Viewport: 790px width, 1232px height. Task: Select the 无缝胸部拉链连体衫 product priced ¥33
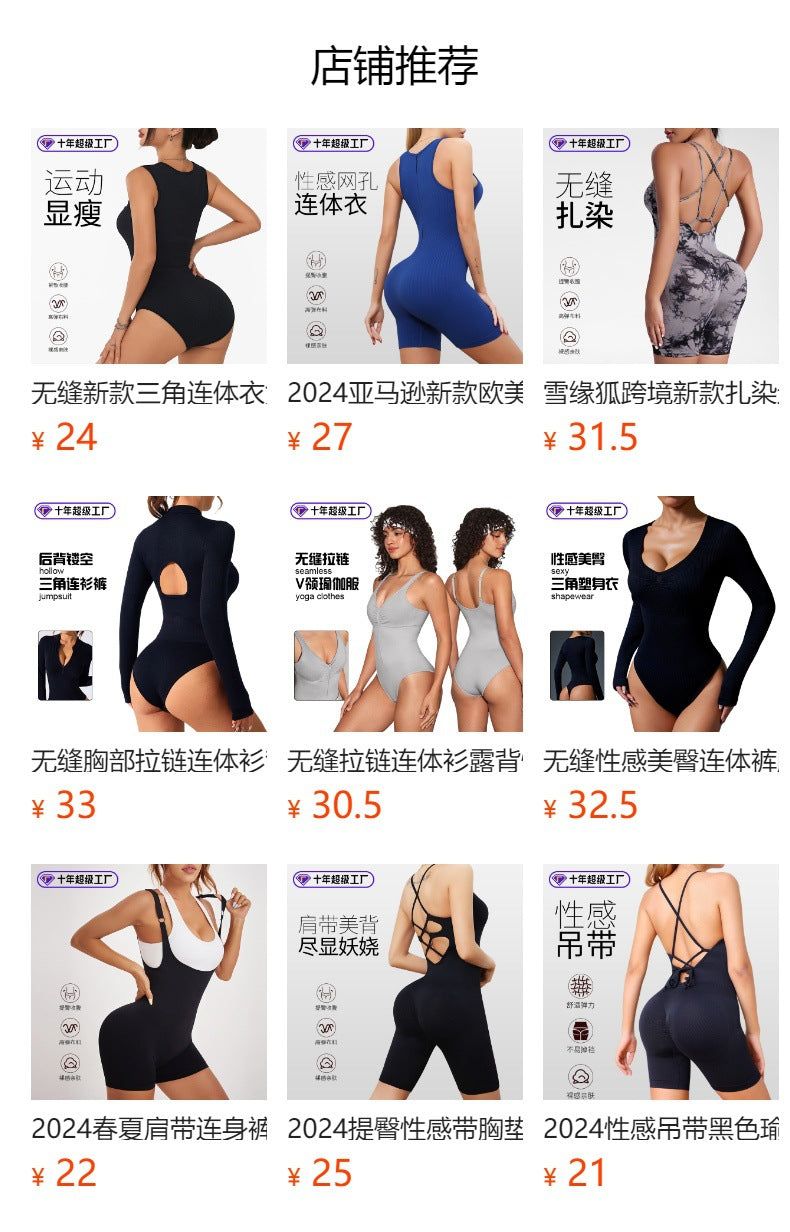(x=148, y=614)
